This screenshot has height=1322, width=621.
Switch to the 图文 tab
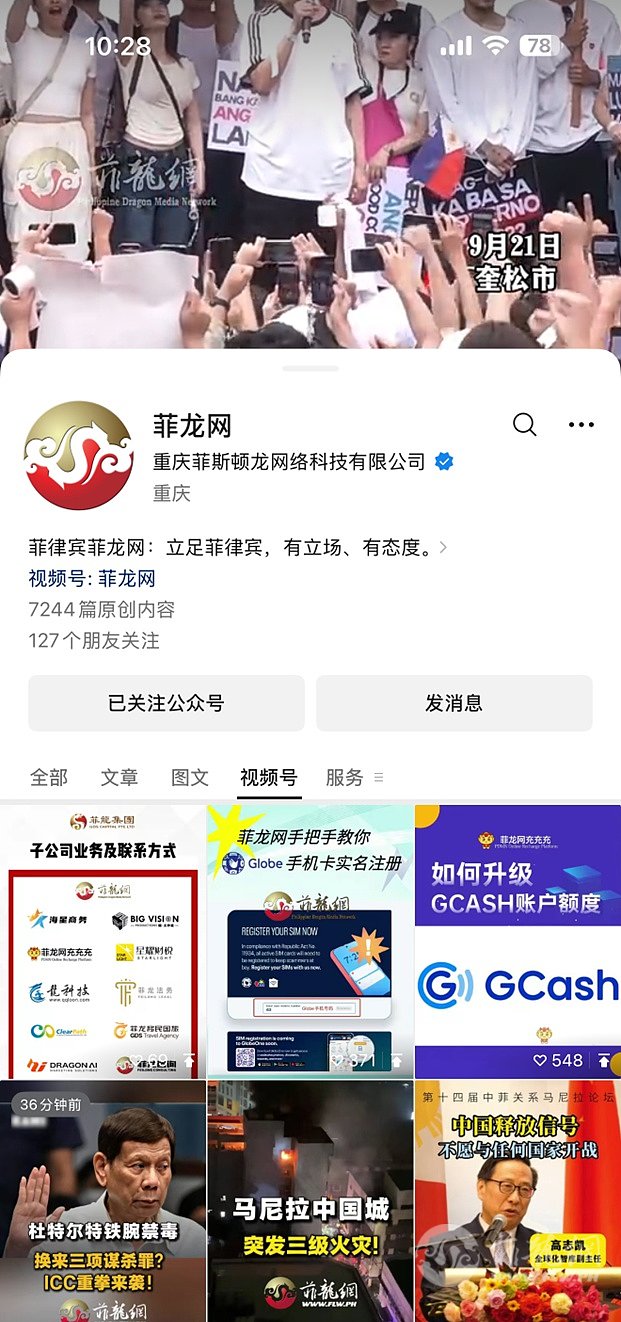[190, 777]
